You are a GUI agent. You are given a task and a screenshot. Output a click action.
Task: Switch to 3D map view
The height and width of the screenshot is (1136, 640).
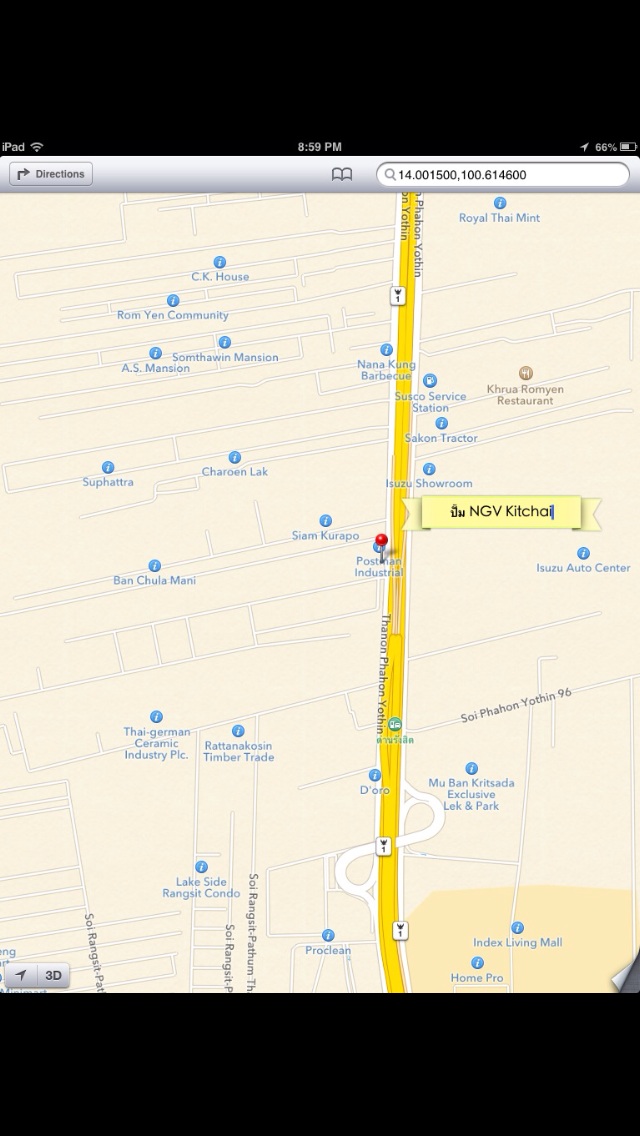click(x=53, y=975)
